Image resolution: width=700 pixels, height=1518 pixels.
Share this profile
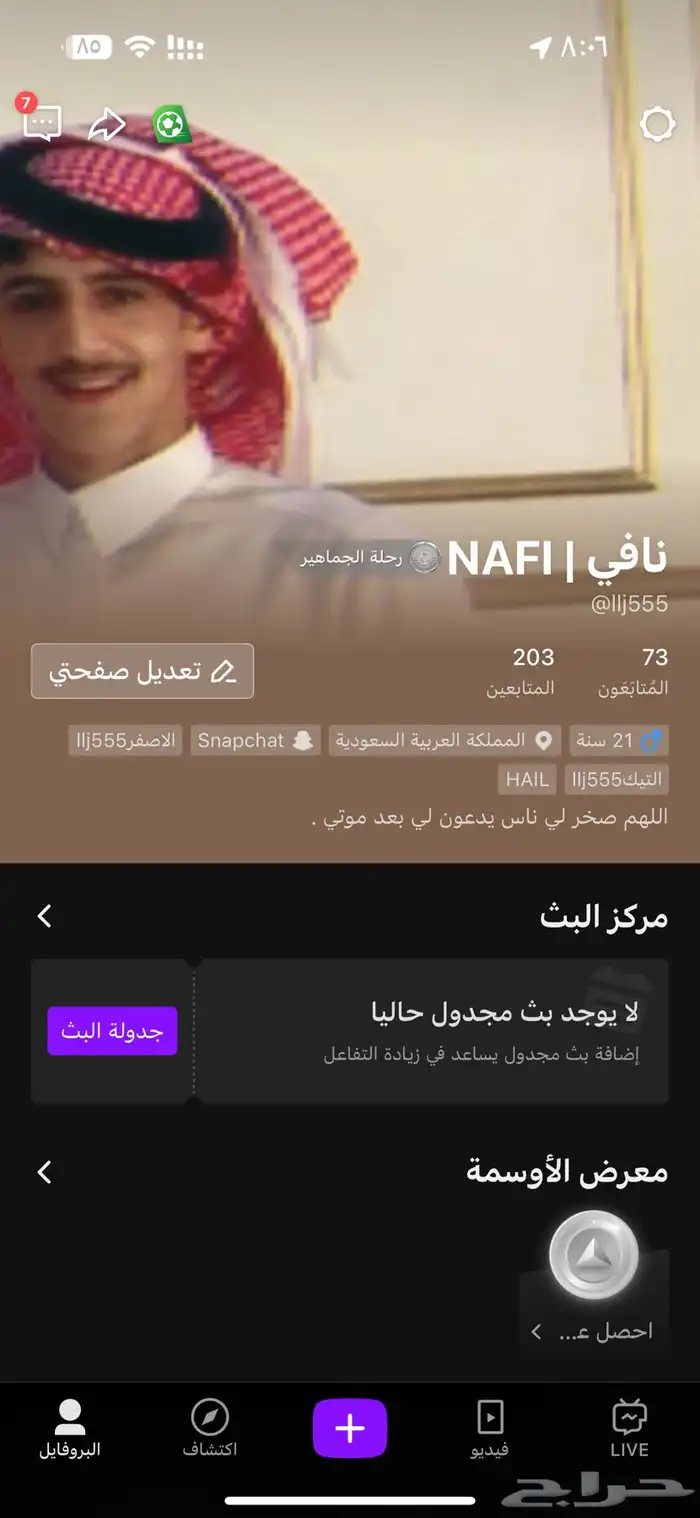(107, 125)
